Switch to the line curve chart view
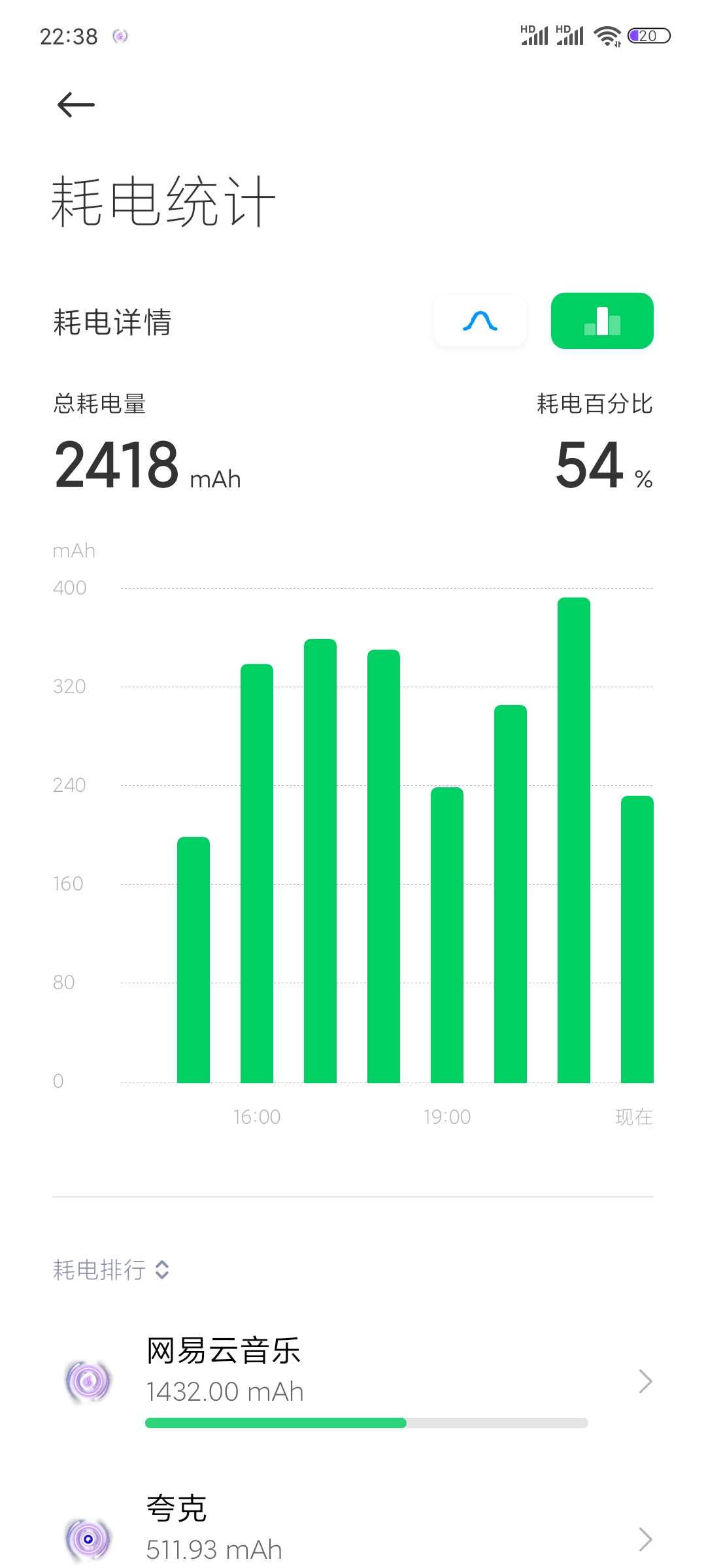This screenshot has width=706, height=1568. click(x=480, y=321)
